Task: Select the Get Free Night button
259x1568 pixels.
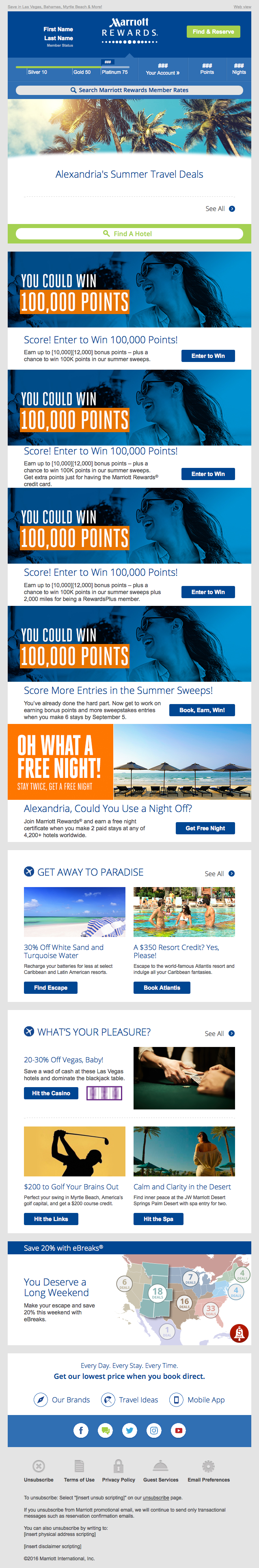Action: 205,828
